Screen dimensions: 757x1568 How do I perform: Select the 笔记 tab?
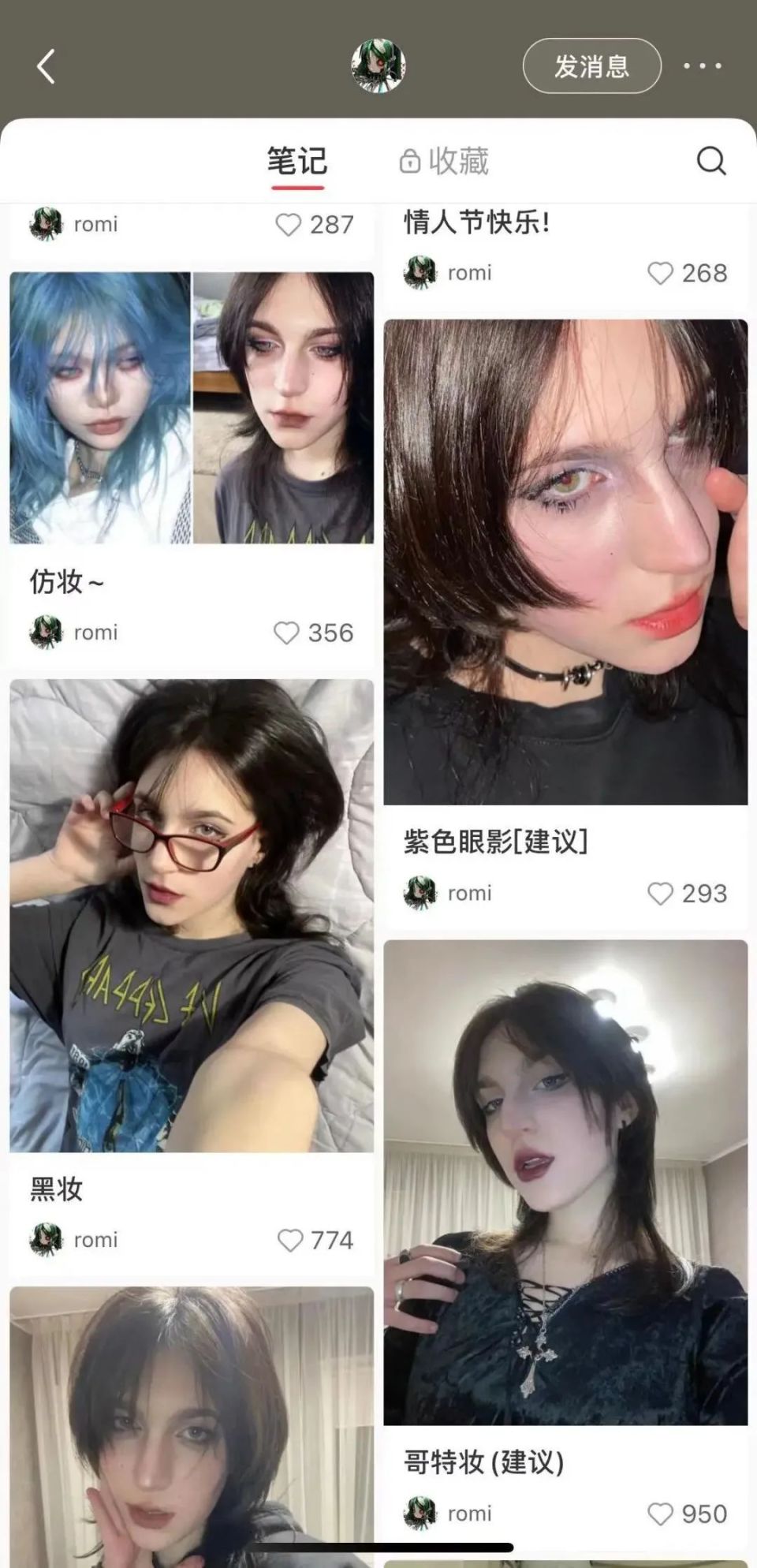297,161
